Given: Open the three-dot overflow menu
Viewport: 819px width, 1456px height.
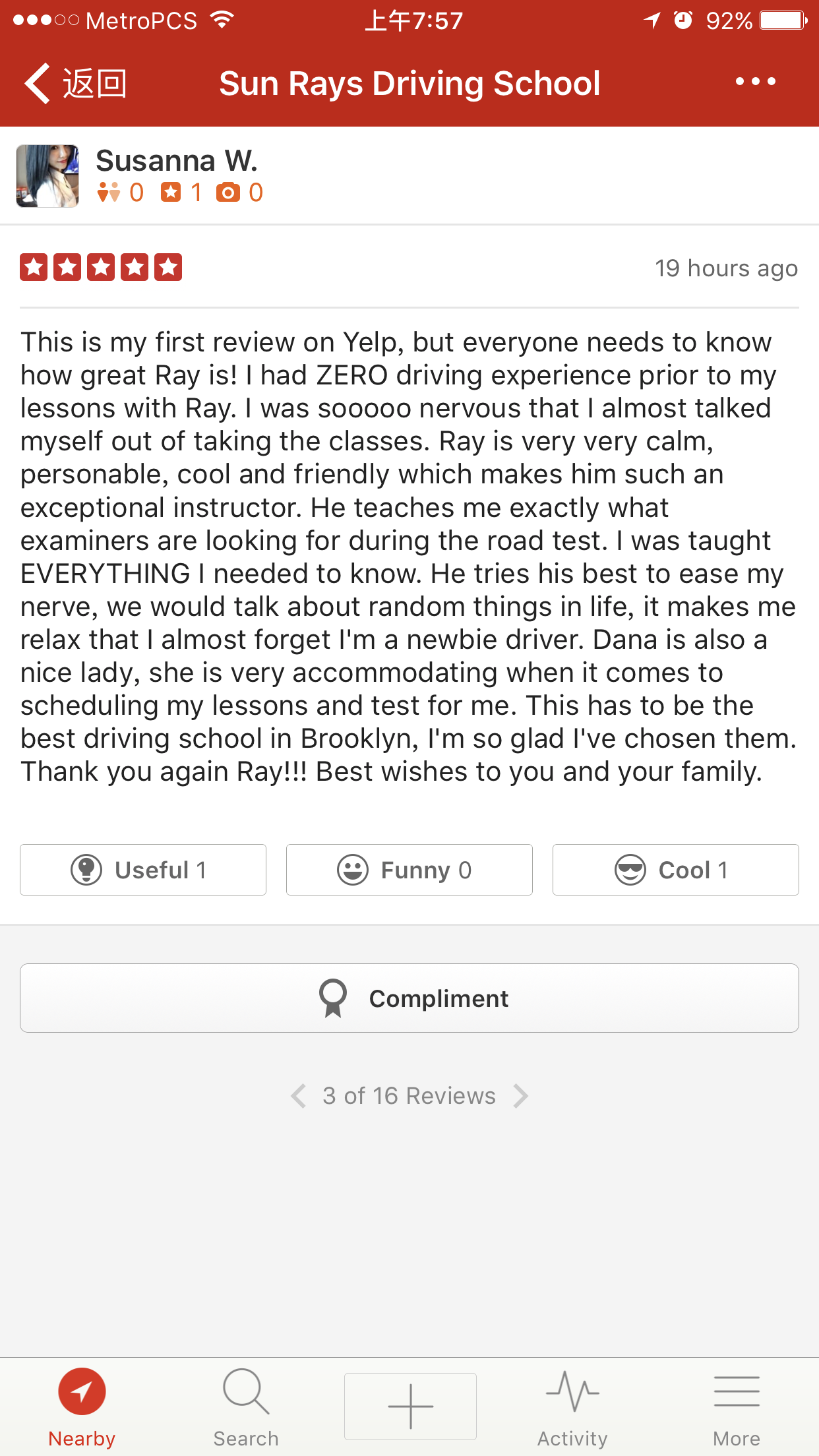Looking at the screenshot, I should (x=755, y=82).
